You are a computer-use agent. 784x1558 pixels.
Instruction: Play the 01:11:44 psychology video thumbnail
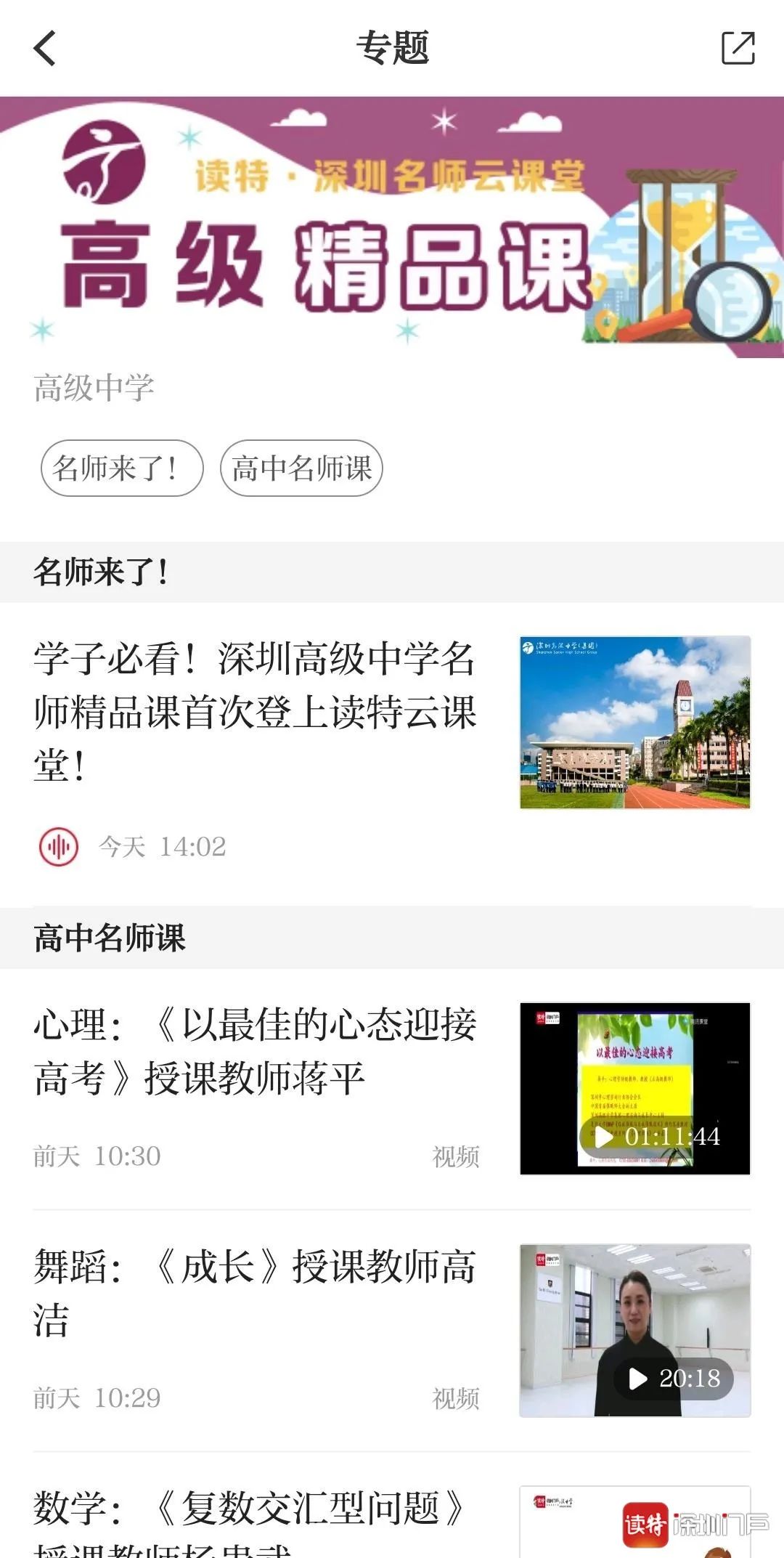pos(635,1088)
